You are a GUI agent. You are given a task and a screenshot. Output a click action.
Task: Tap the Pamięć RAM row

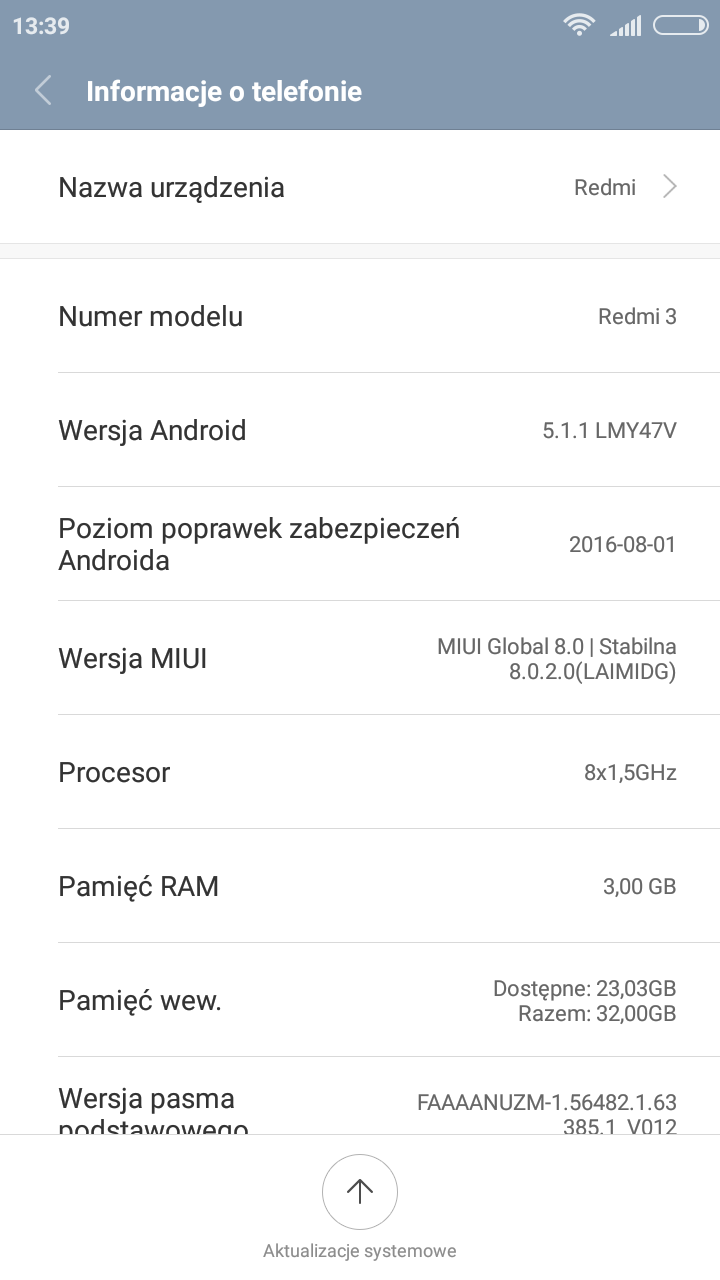[x=360, y=886]
